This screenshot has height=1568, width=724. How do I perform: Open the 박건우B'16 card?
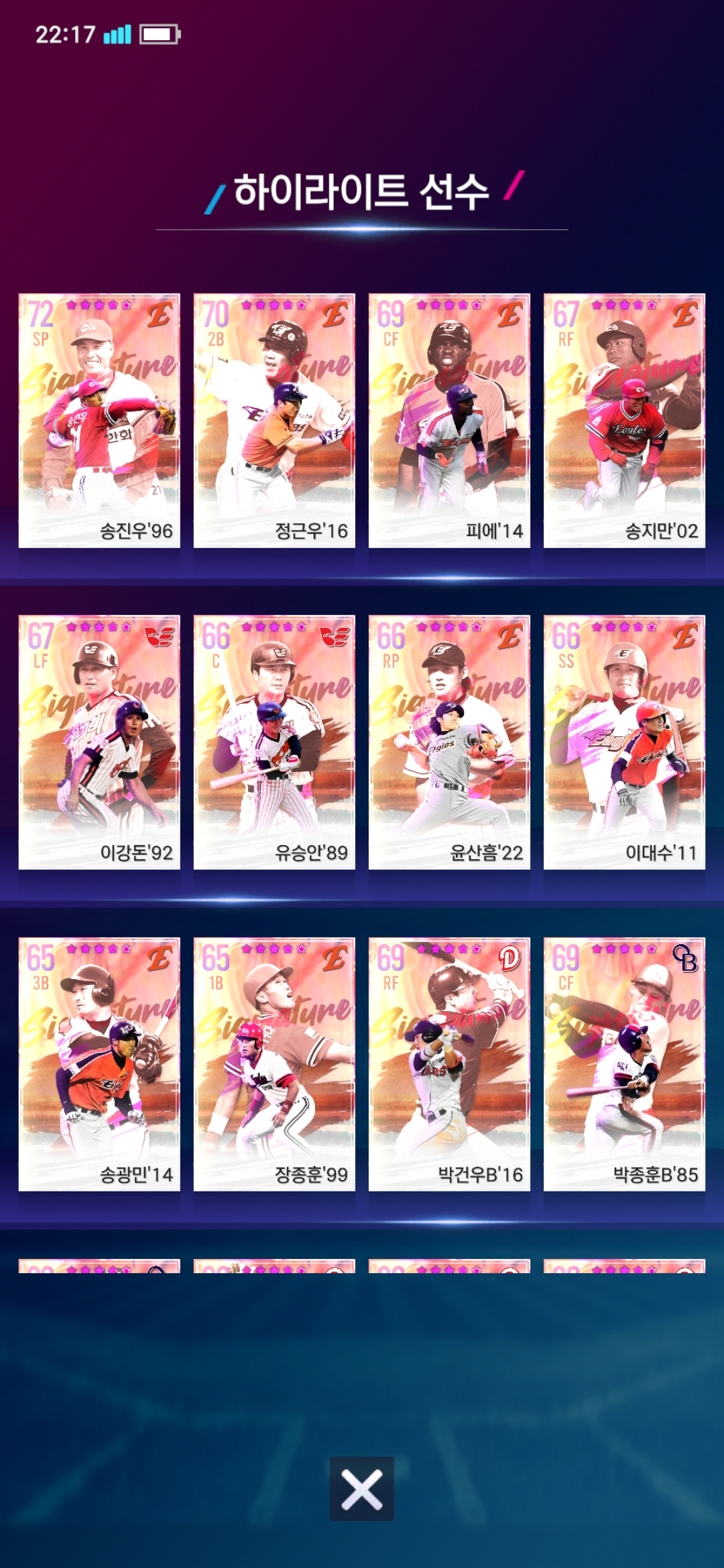pos(449,1064)
